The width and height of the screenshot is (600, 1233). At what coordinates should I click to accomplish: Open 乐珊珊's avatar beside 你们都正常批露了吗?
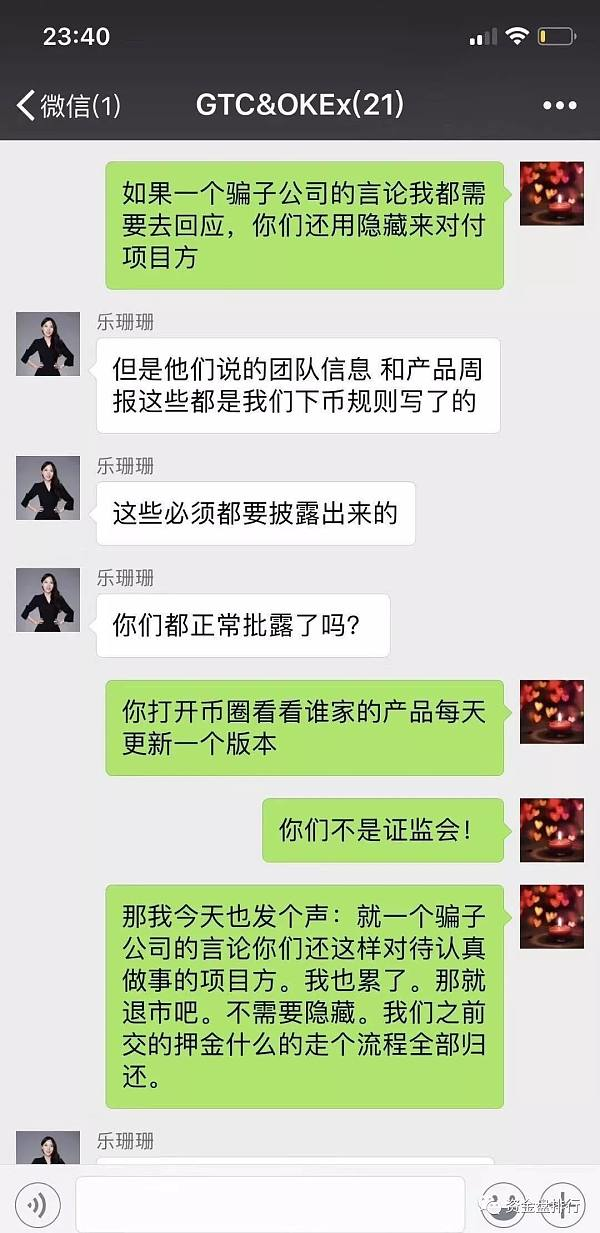(x=48, y=600)
